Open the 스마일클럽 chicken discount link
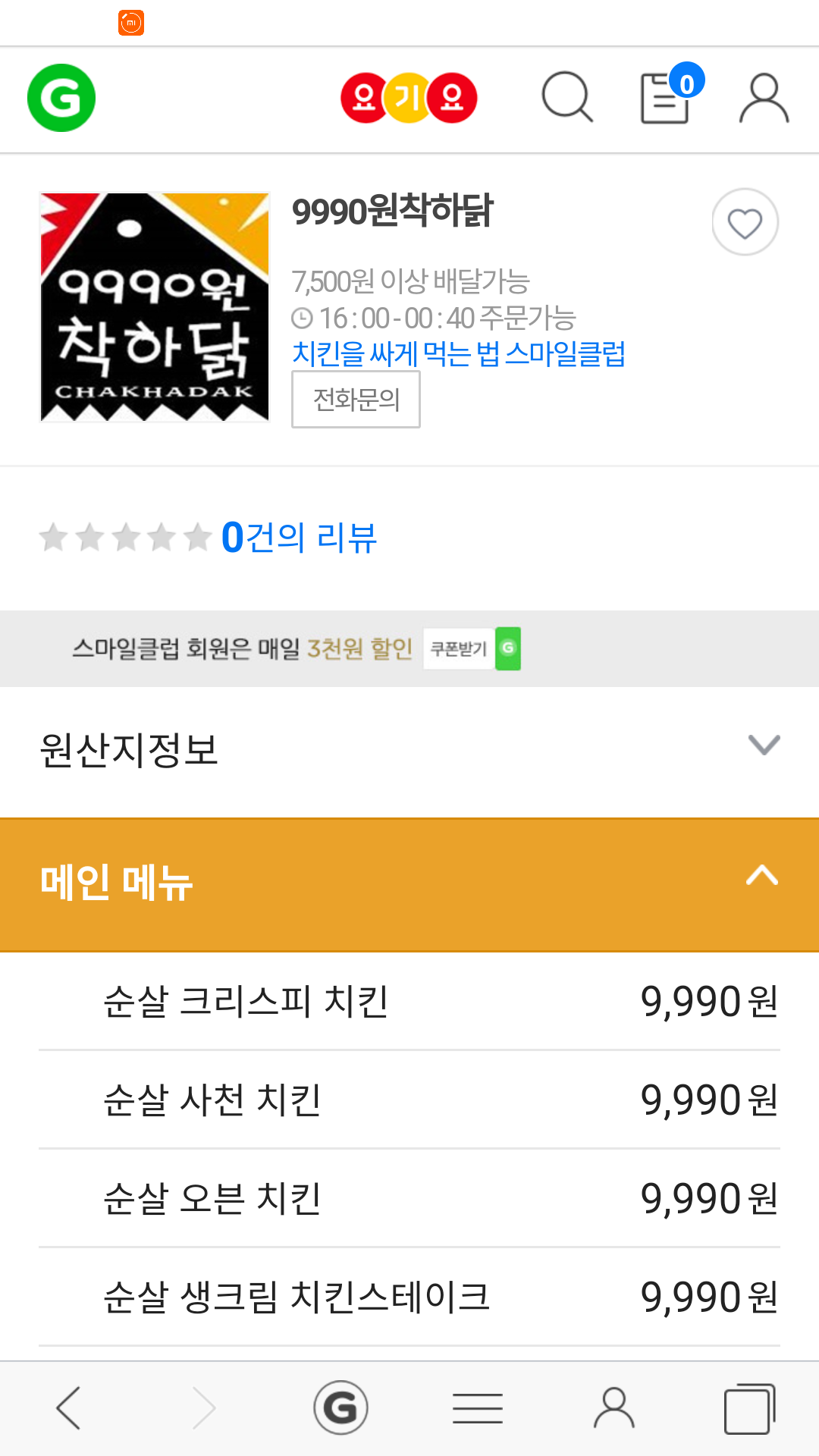 (x=459, y=353)
